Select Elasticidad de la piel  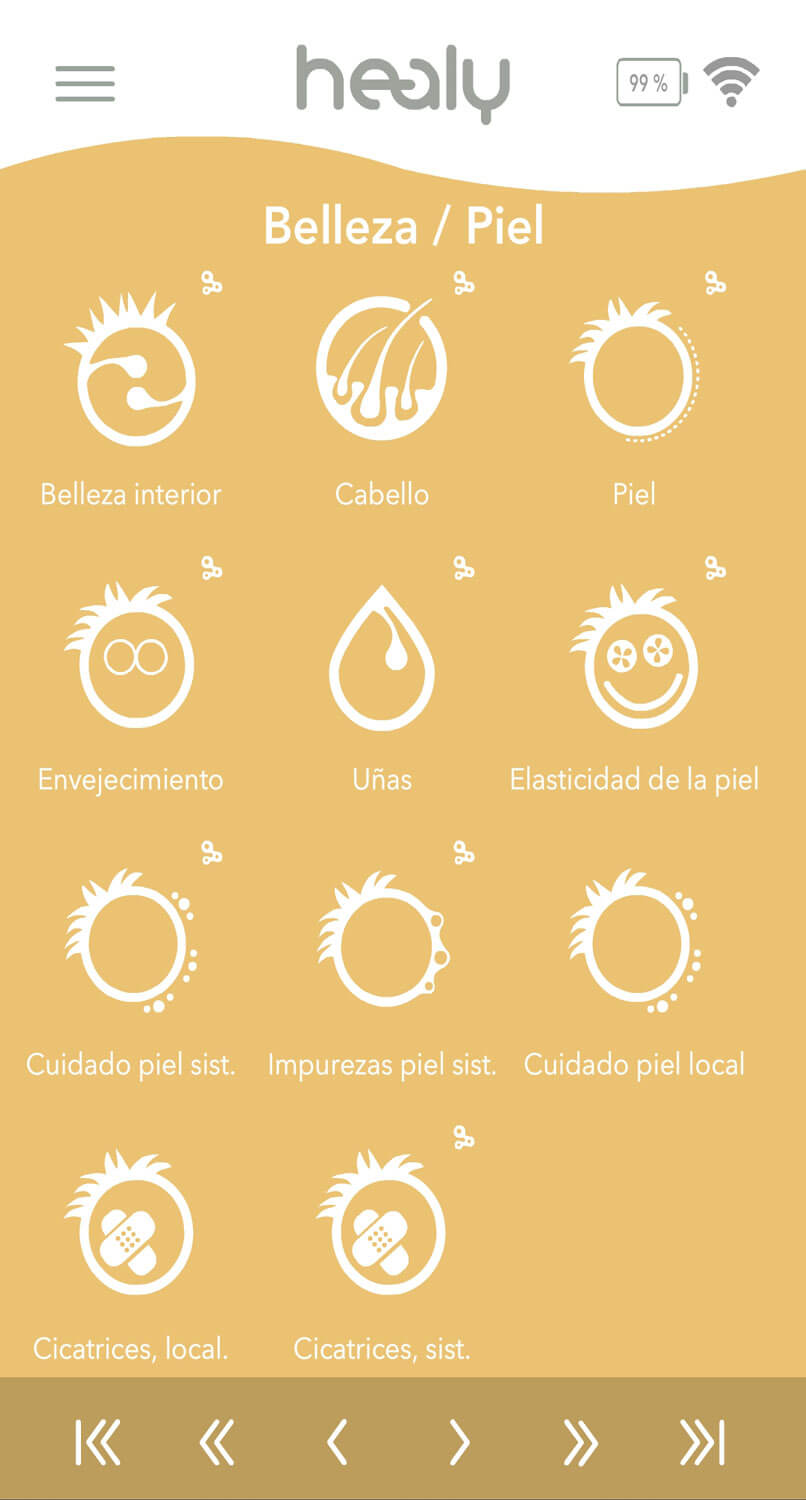coord(634,657)
